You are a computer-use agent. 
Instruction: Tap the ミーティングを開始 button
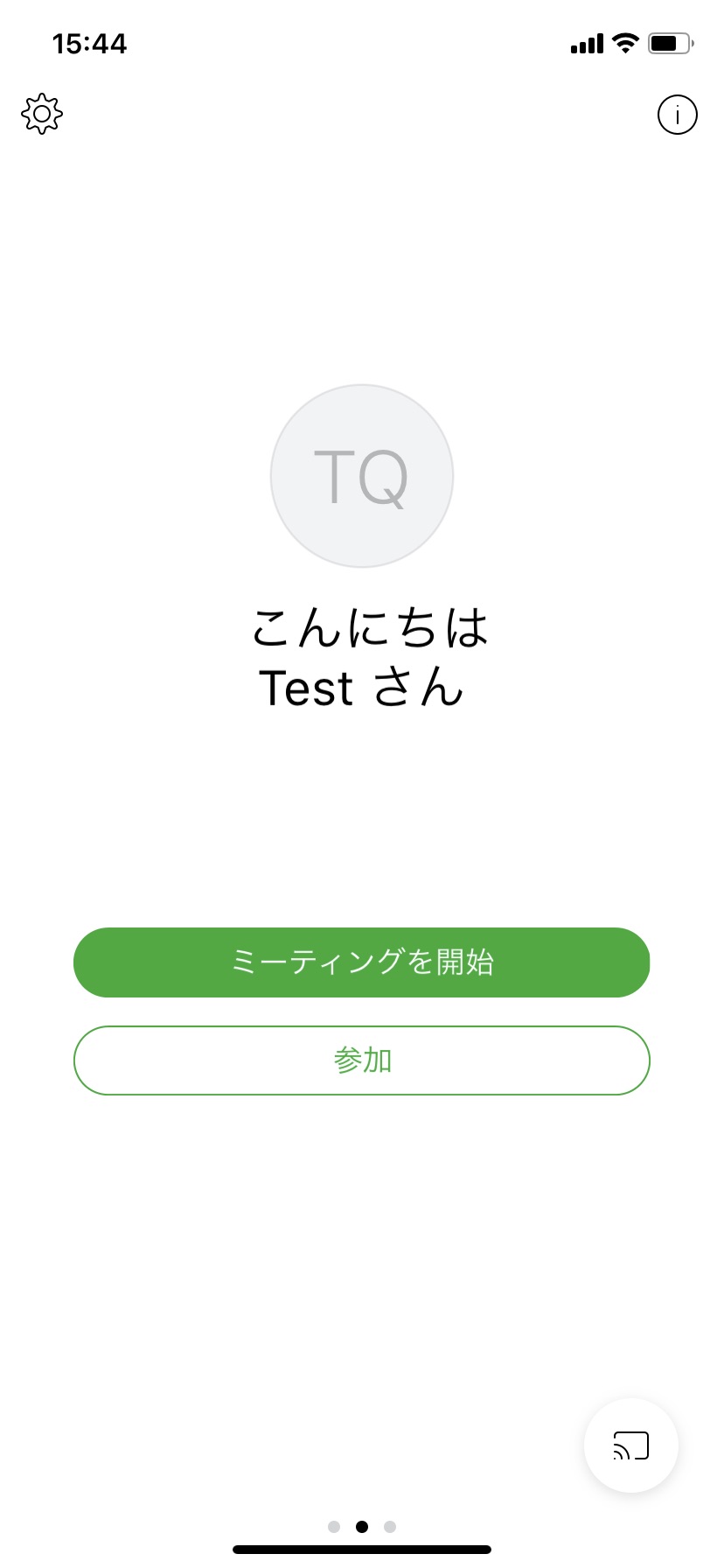coord(362,962)
